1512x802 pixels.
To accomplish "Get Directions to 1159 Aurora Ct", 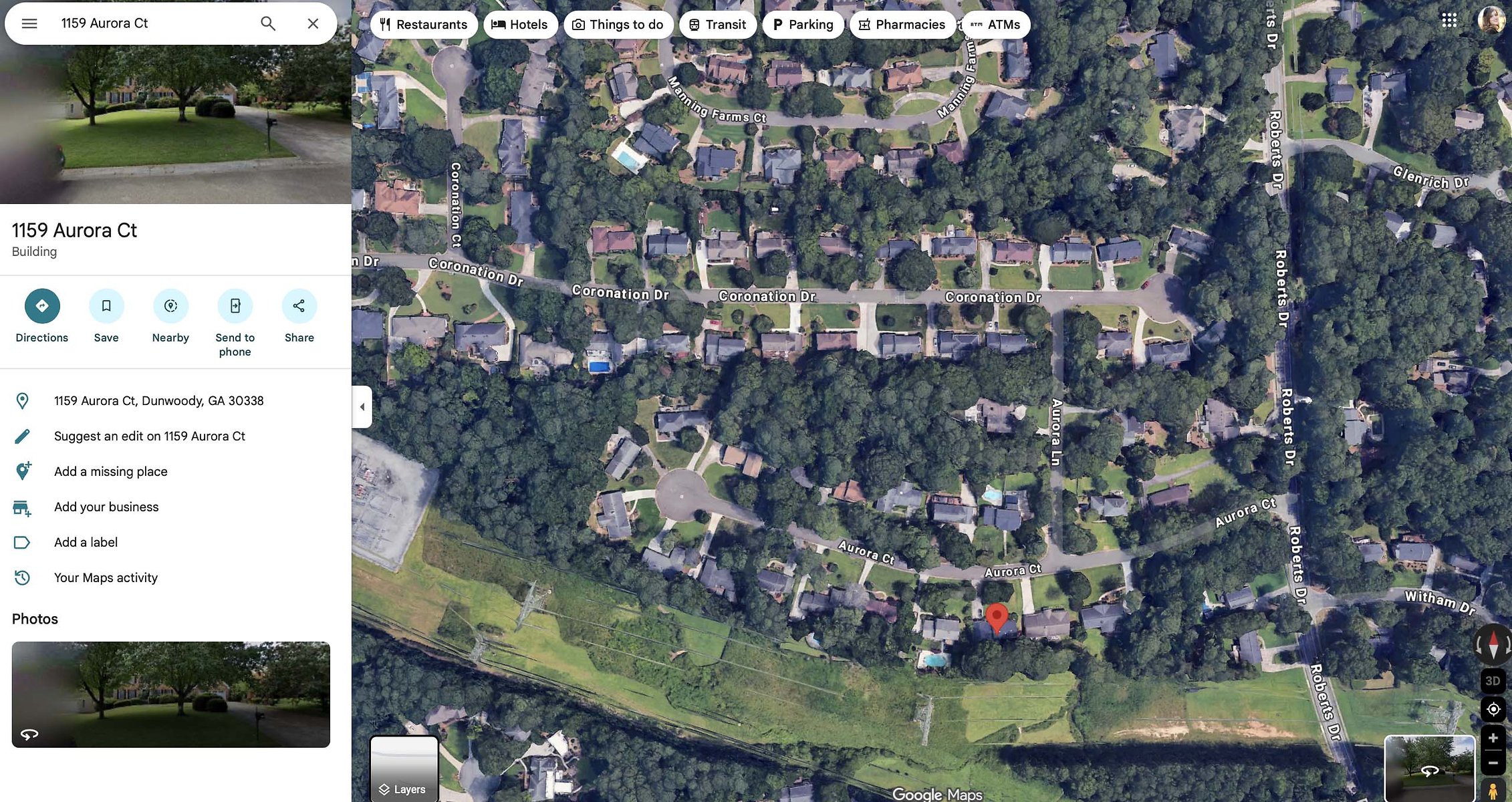I will [x=42, y=306].
